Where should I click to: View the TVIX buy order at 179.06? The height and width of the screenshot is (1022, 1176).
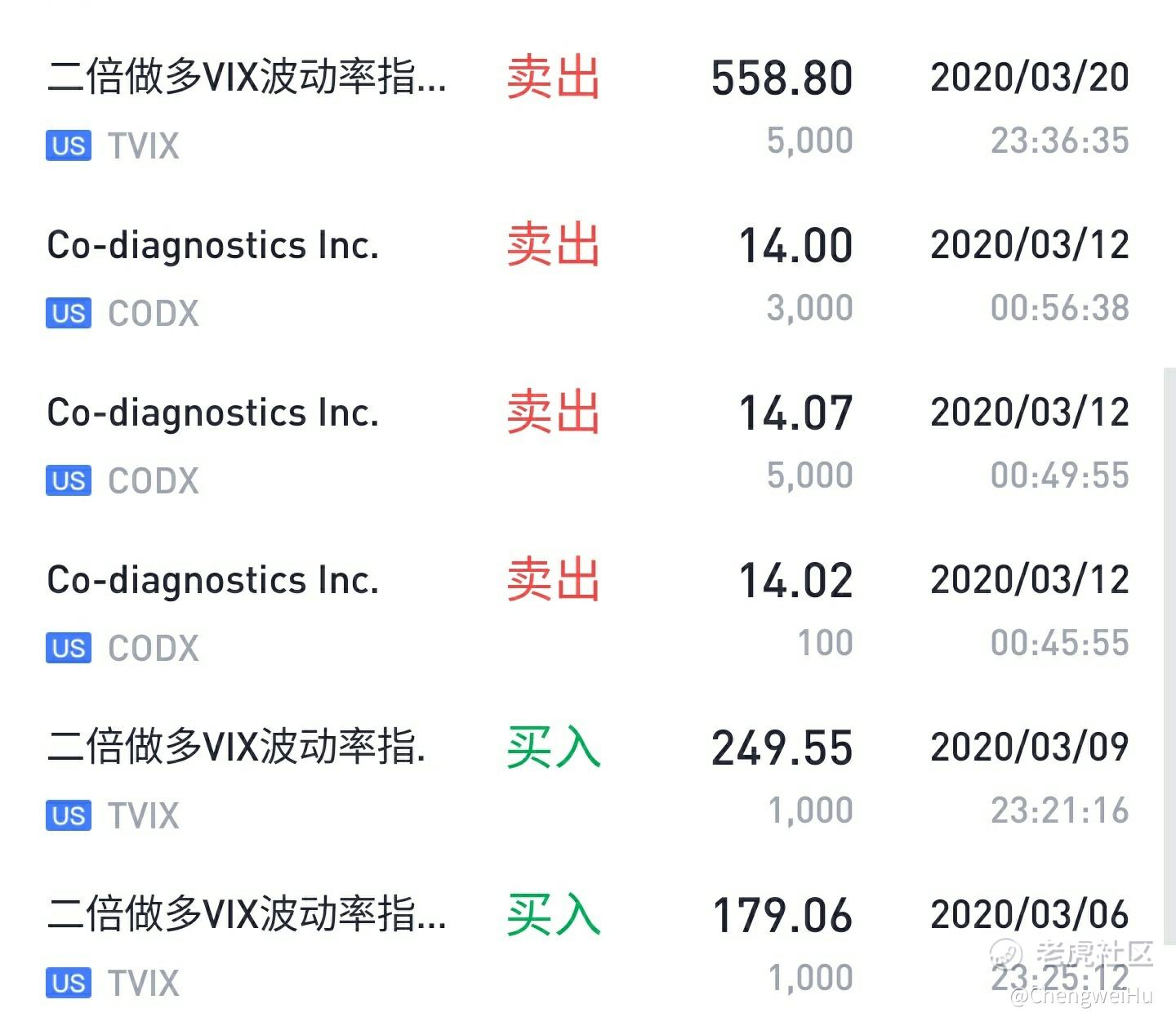point(588,946)
